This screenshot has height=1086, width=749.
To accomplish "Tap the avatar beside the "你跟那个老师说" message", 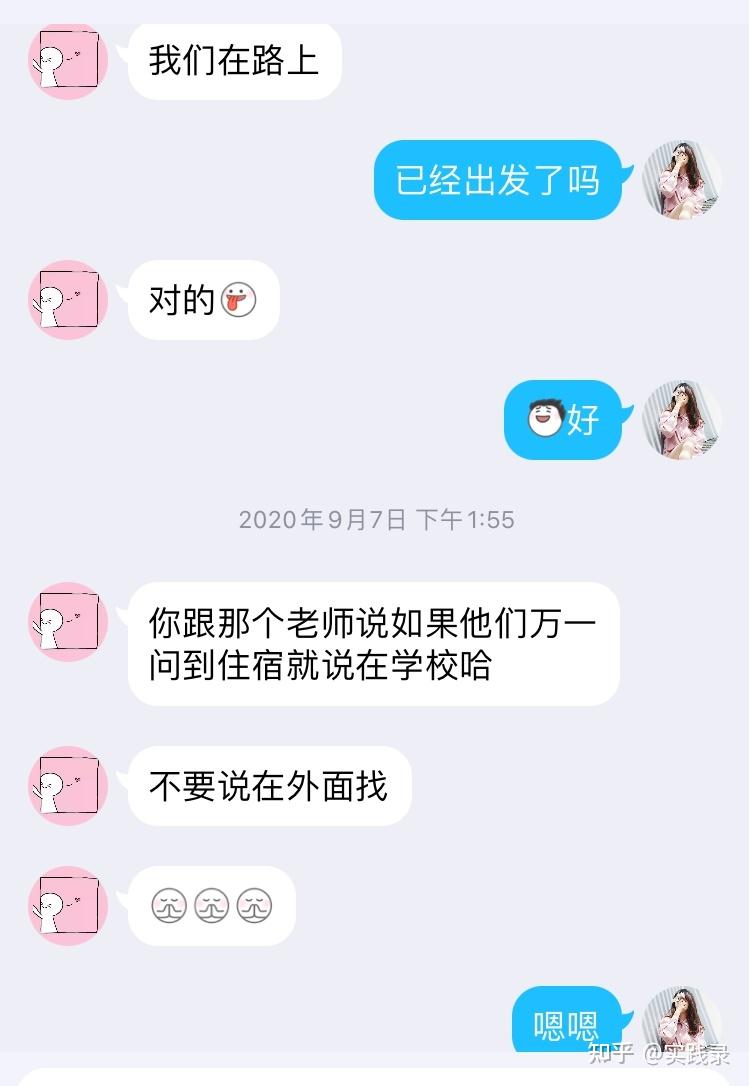I will click(x=68, y=622).
